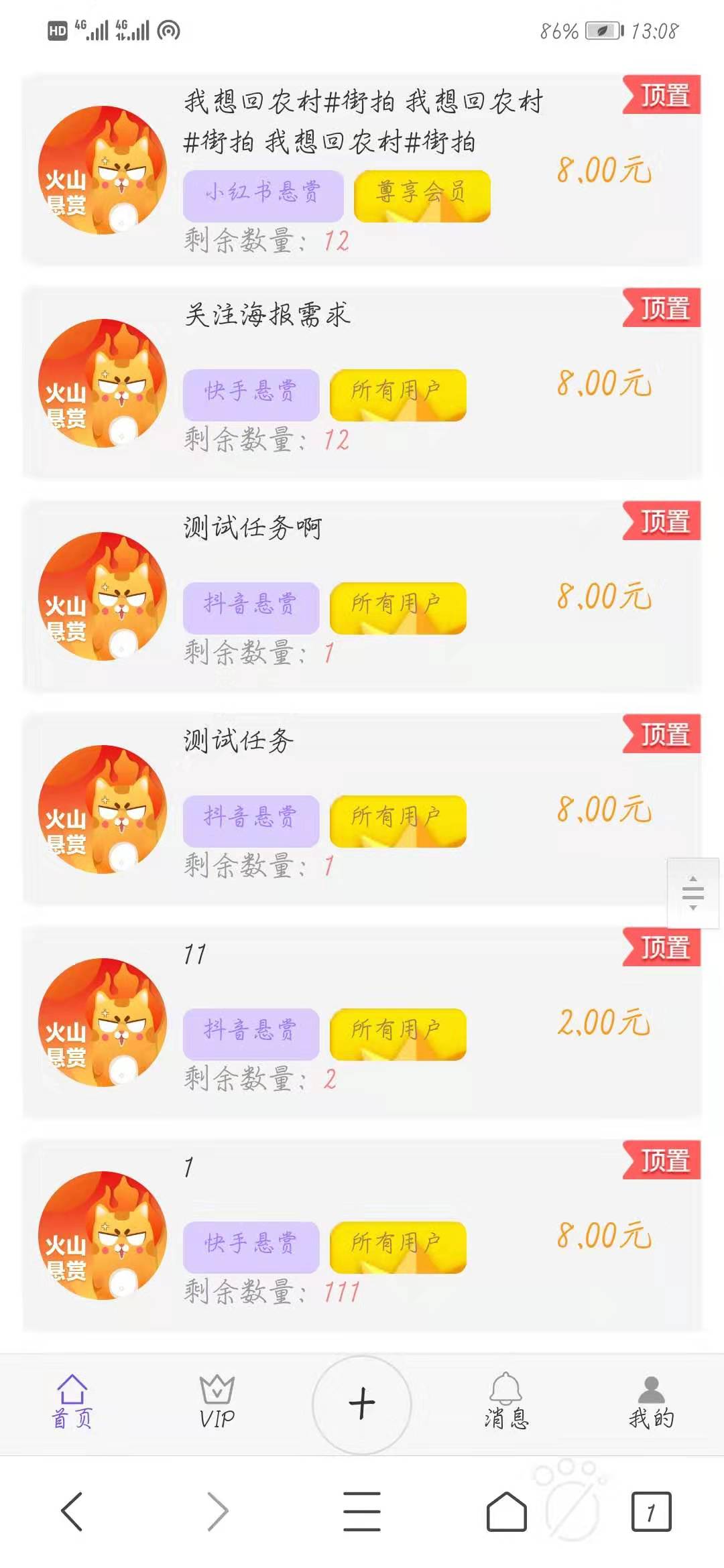Viewport: 724px width, 1568px height.
Task: Go to the browser home page
Action: [507, 1512]
